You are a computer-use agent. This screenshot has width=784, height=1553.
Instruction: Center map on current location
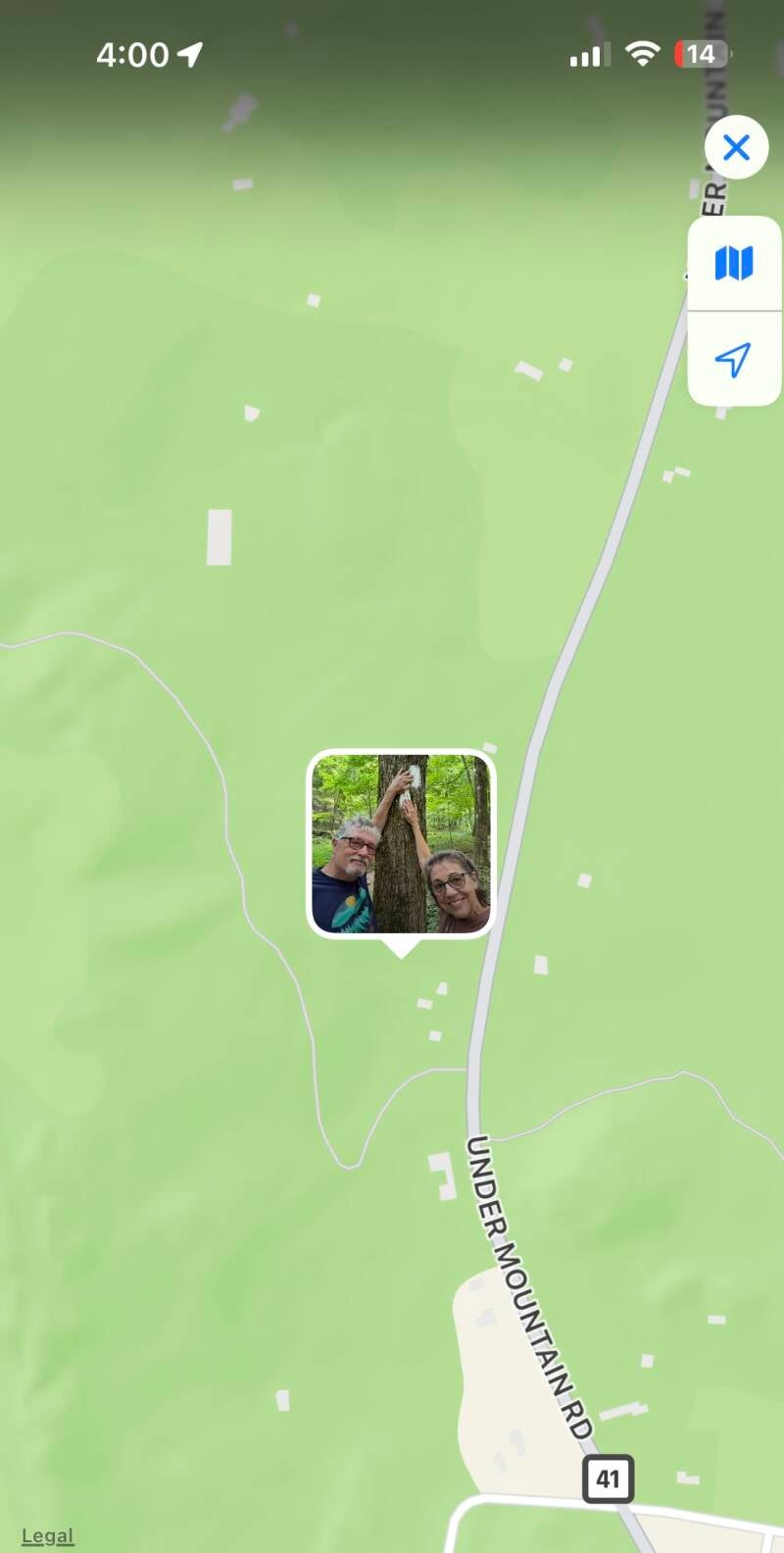point(733,359)
